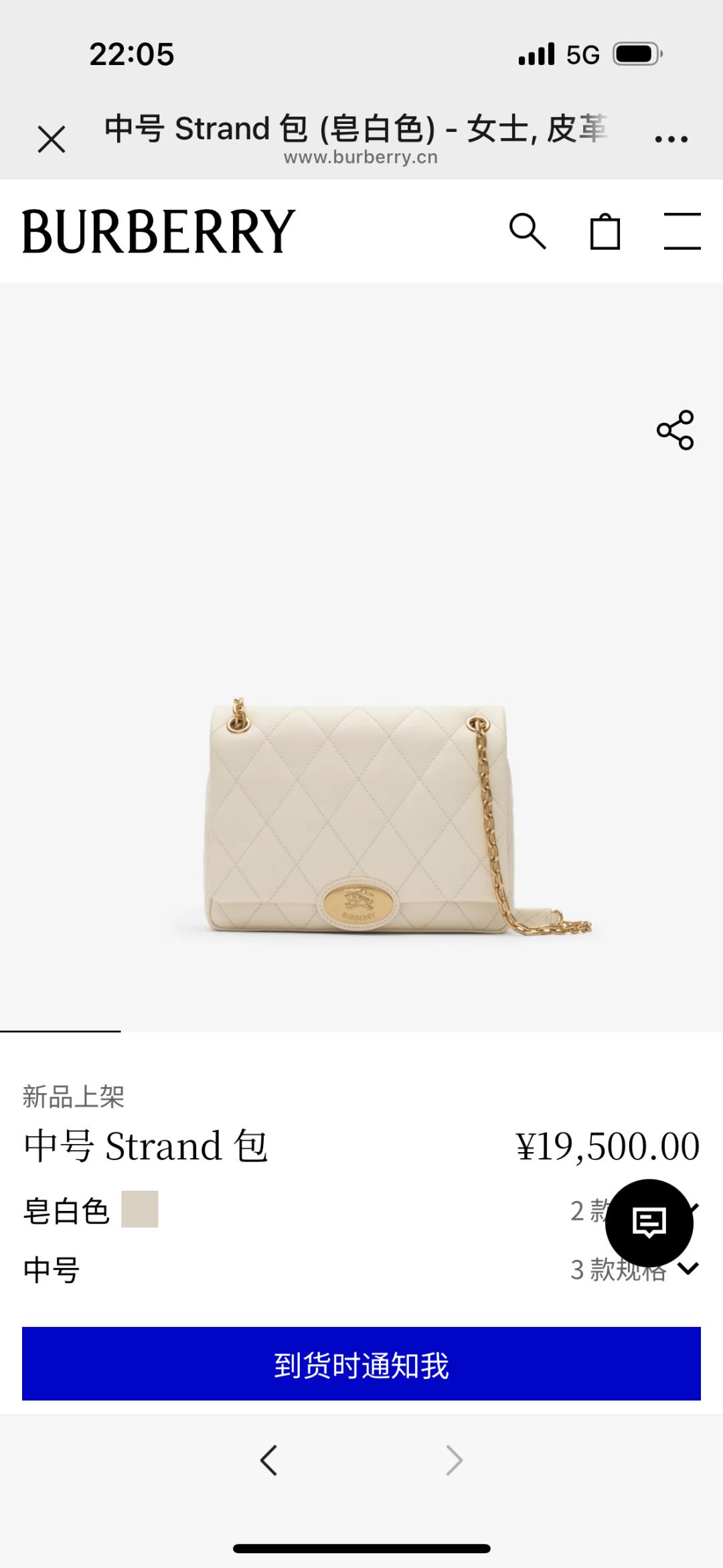This screenshot has height=1568, width=723.
Task: Go back to previous web page
Action: [269, 1460]
